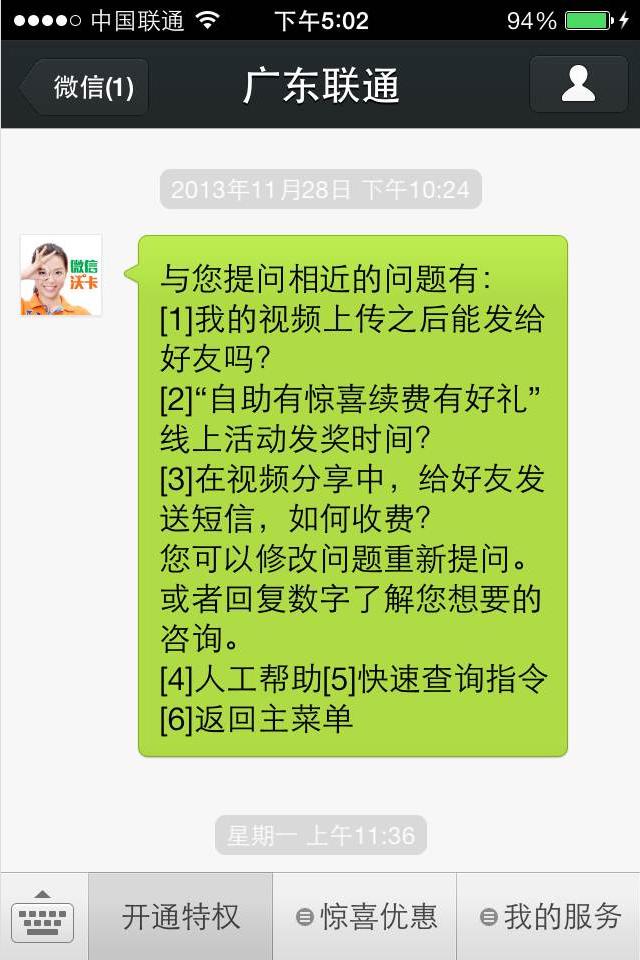640x960 pixels.
Task: Open the 广东联通 avatar next to the message
Action: tap(61, 276)
